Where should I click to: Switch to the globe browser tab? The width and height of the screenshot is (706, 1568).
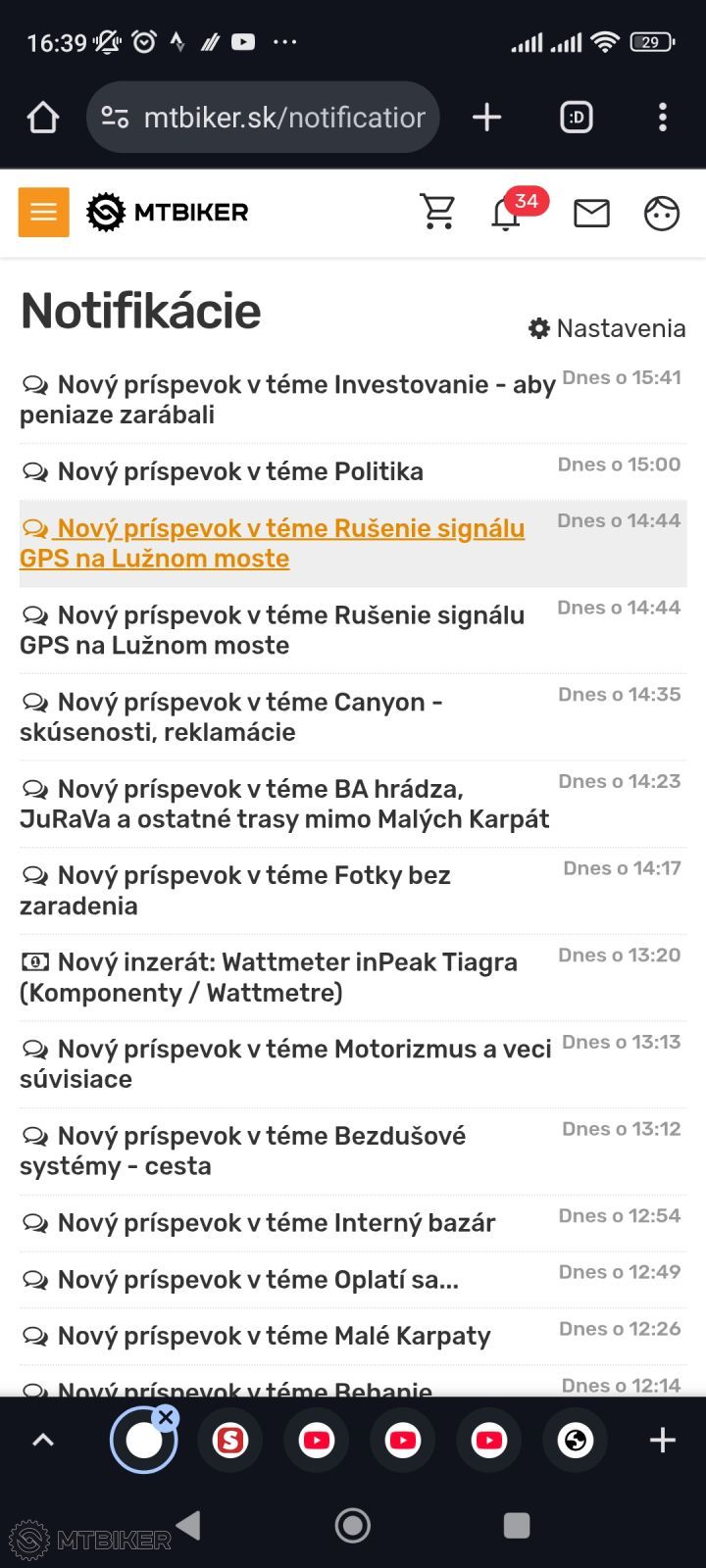[x=575, y=1440]
